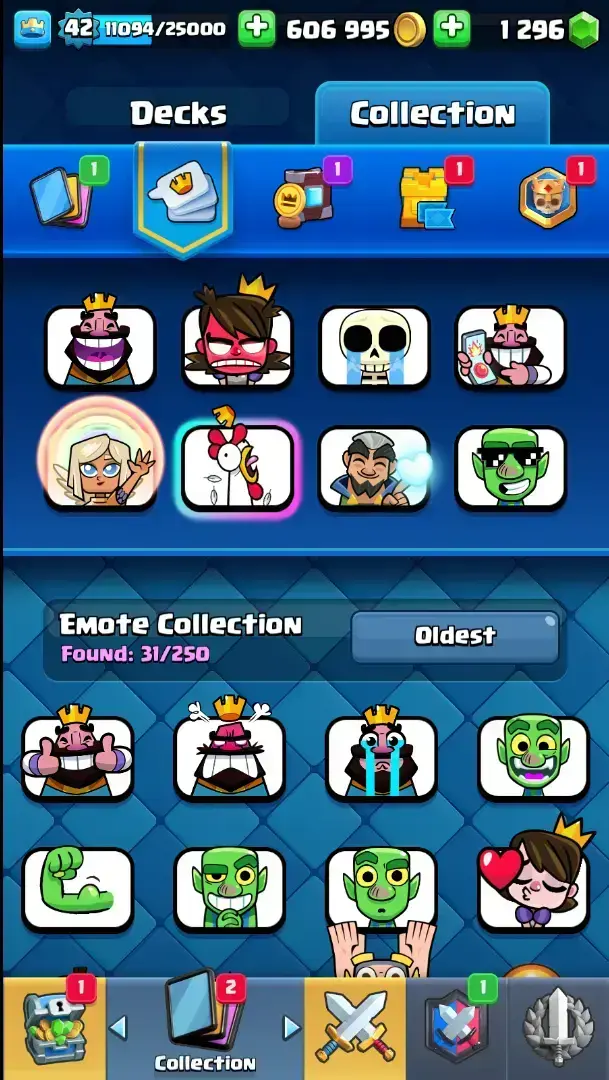Viewport: 609px width, 1080px height.
Task: Switch to the Decks tab
Action: click(178, 114)
